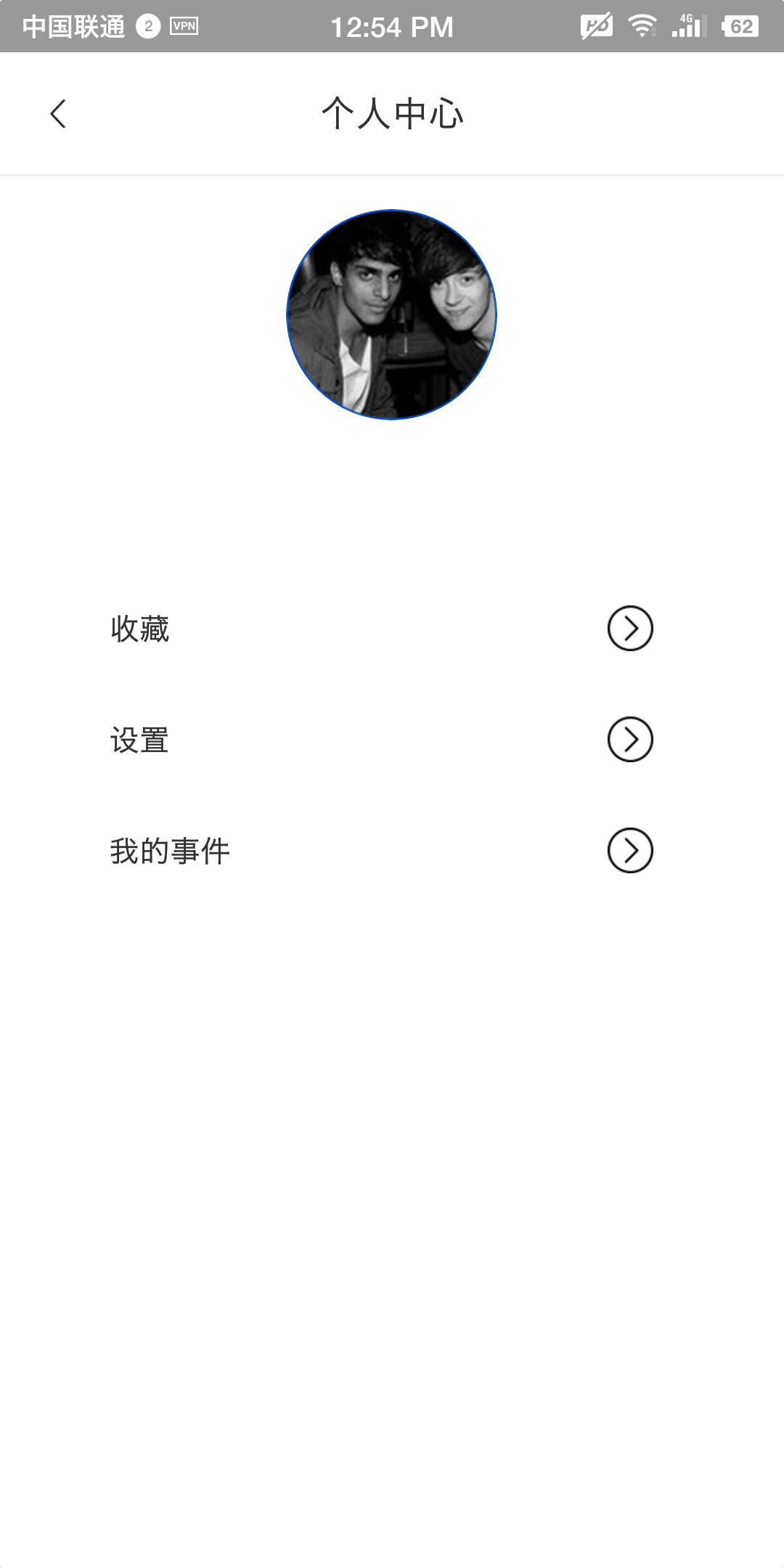Go back from 个人中心 page
Image resolution: width=784 pixels, height=1568 pixels.
[58, 114]
